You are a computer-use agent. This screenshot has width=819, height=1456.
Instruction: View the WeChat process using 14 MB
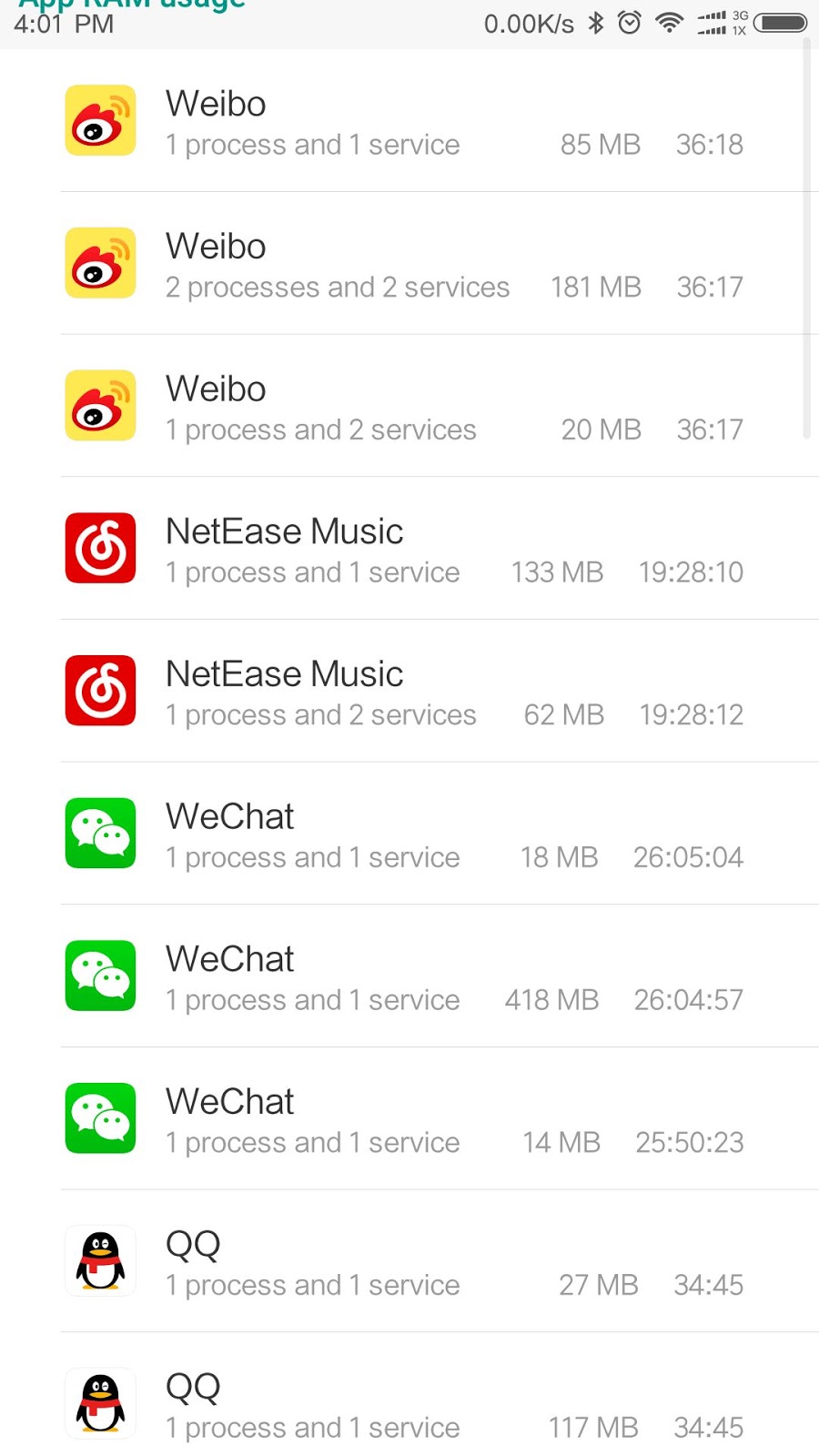pyautogui.click(x=409, y=1119)
